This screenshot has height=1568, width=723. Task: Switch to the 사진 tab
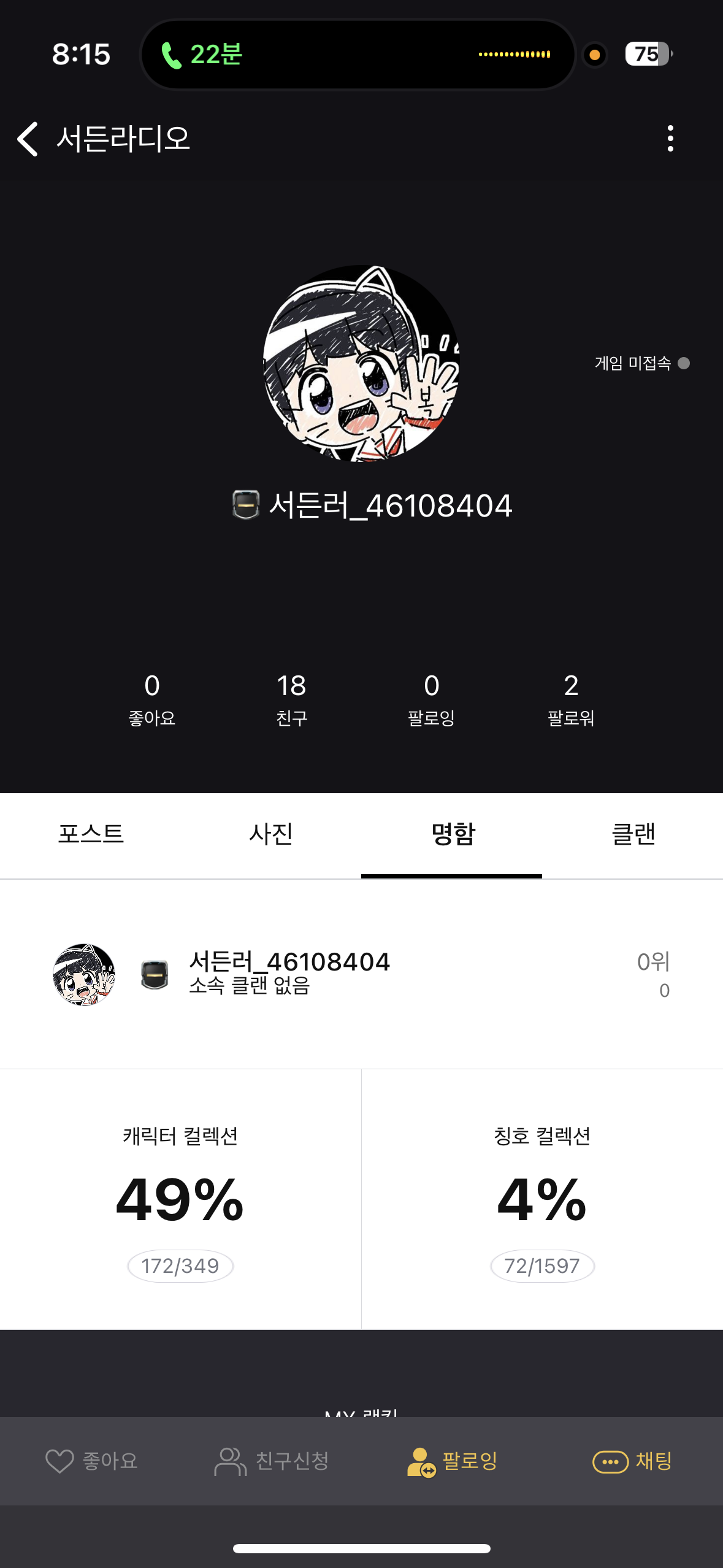271,834
